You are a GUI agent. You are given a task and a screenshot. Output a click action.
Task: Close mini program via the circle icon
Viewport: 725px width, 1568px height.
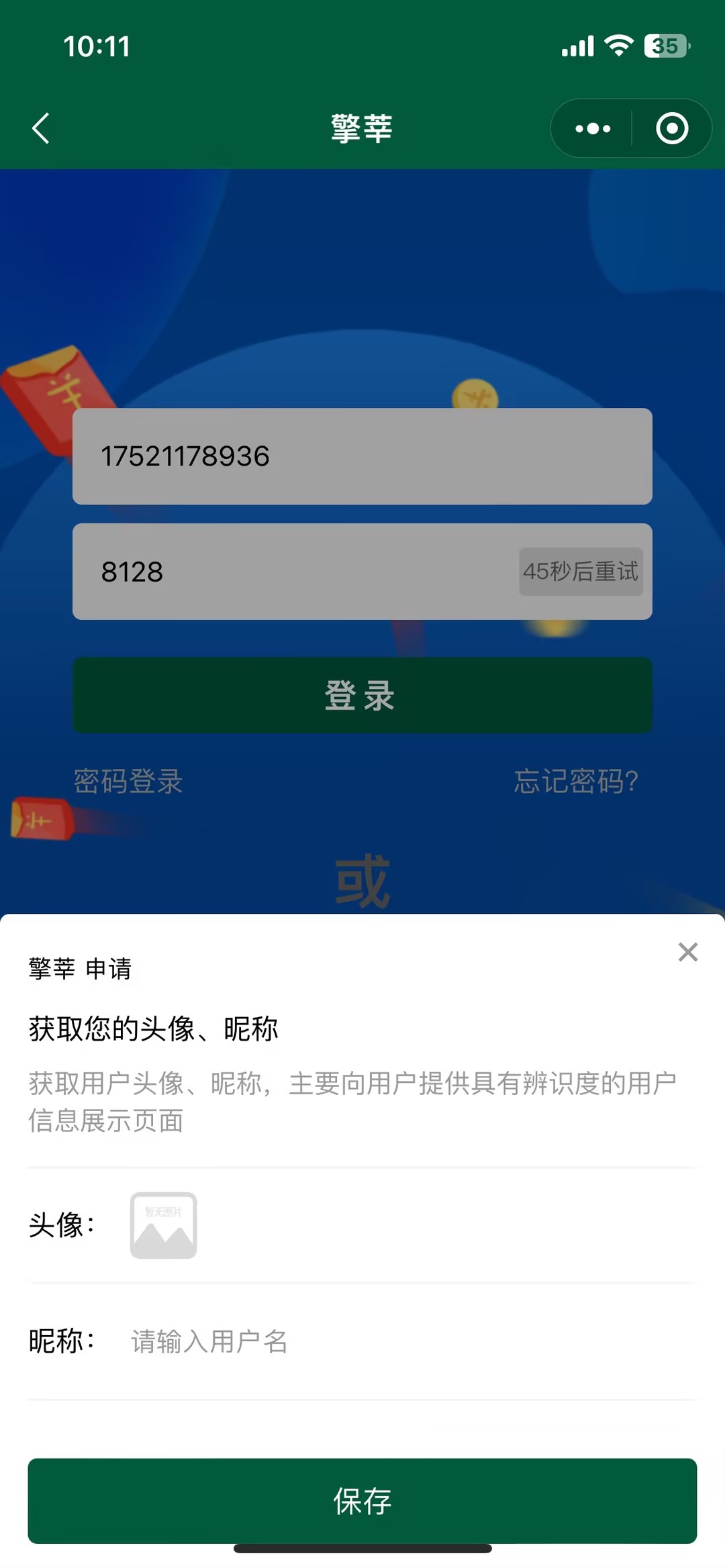672,128
